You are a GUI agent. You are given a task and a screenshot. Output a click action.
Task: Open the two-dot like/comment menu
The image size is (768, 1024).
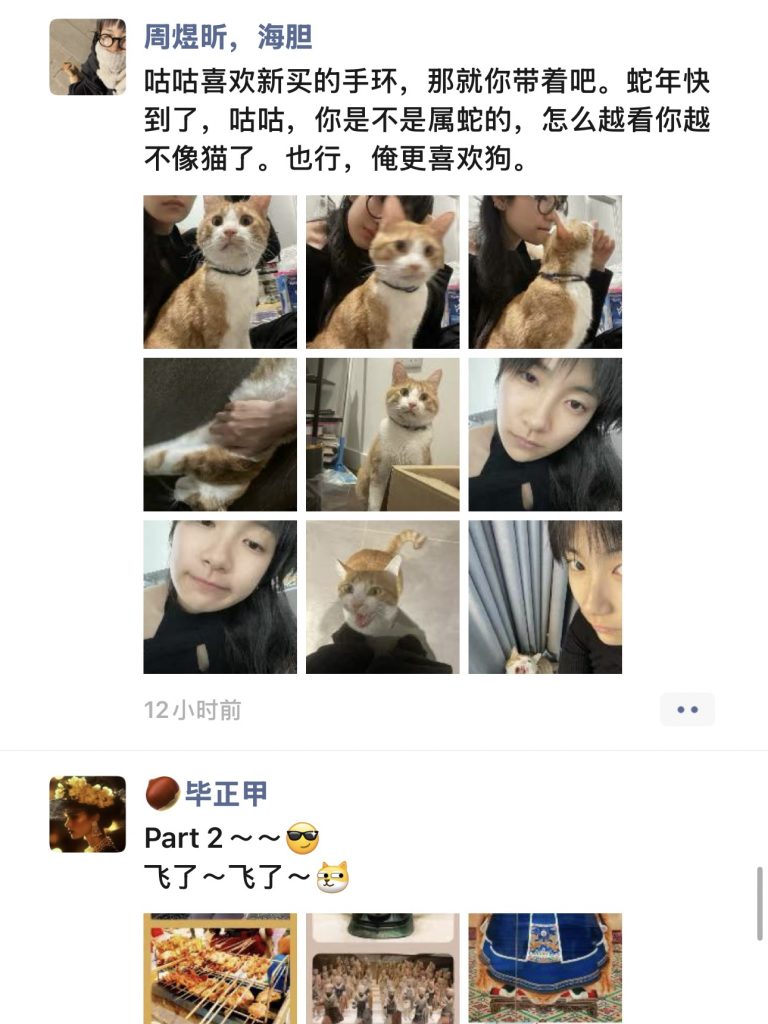(x=687, y=709)
